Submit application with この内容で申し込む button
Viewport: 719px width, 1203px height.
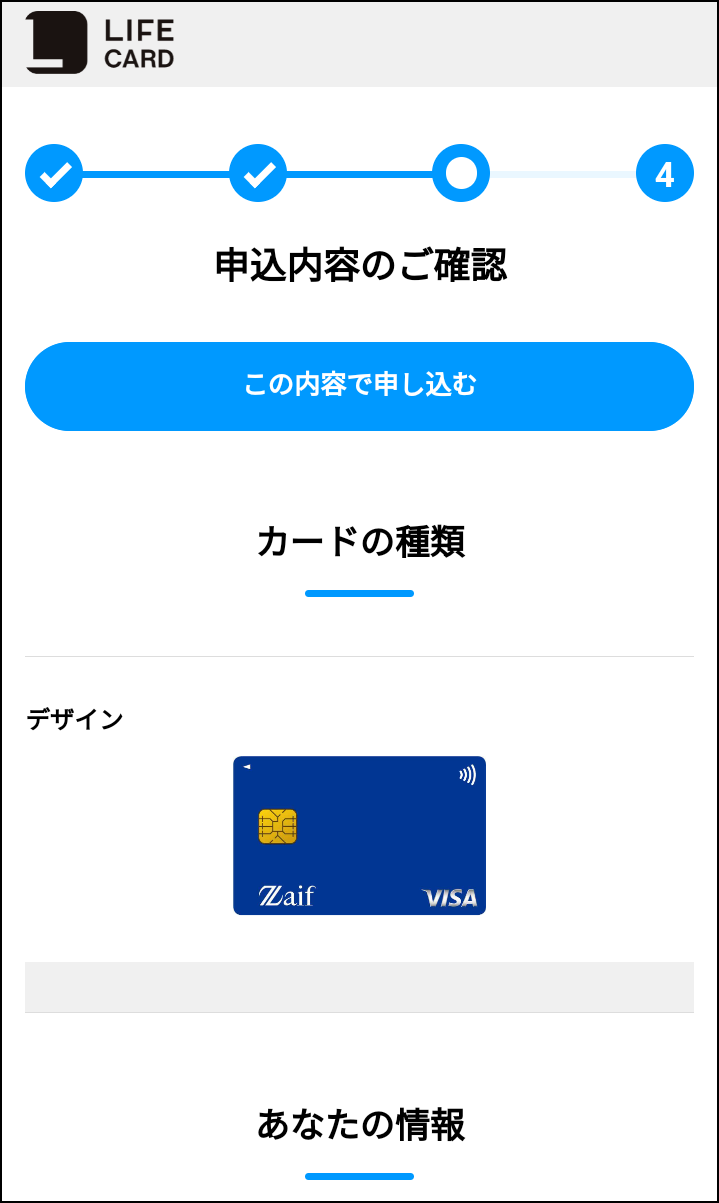click(359, 386)
